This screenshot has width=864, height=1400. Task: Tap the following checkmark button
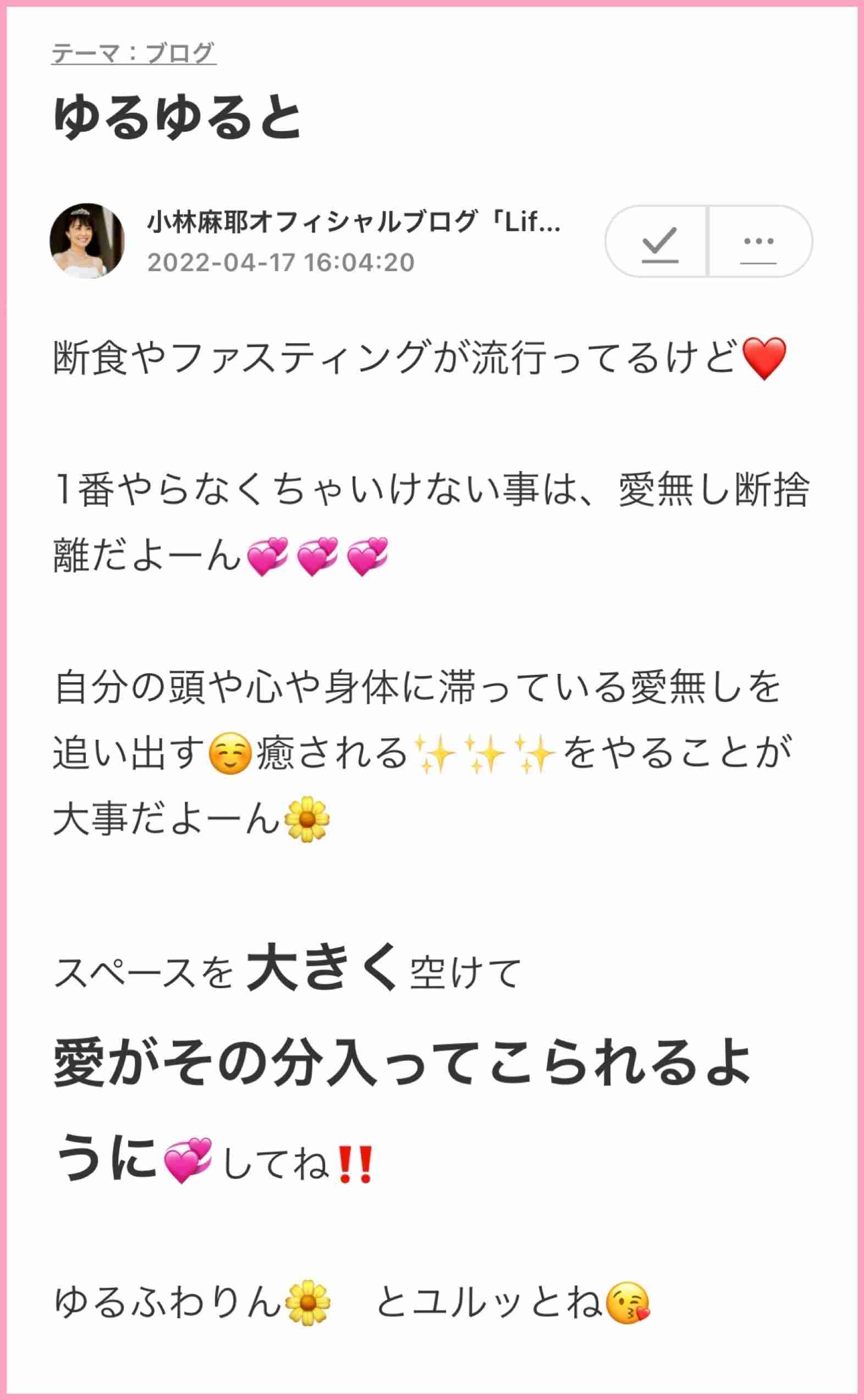pos(657,241)
